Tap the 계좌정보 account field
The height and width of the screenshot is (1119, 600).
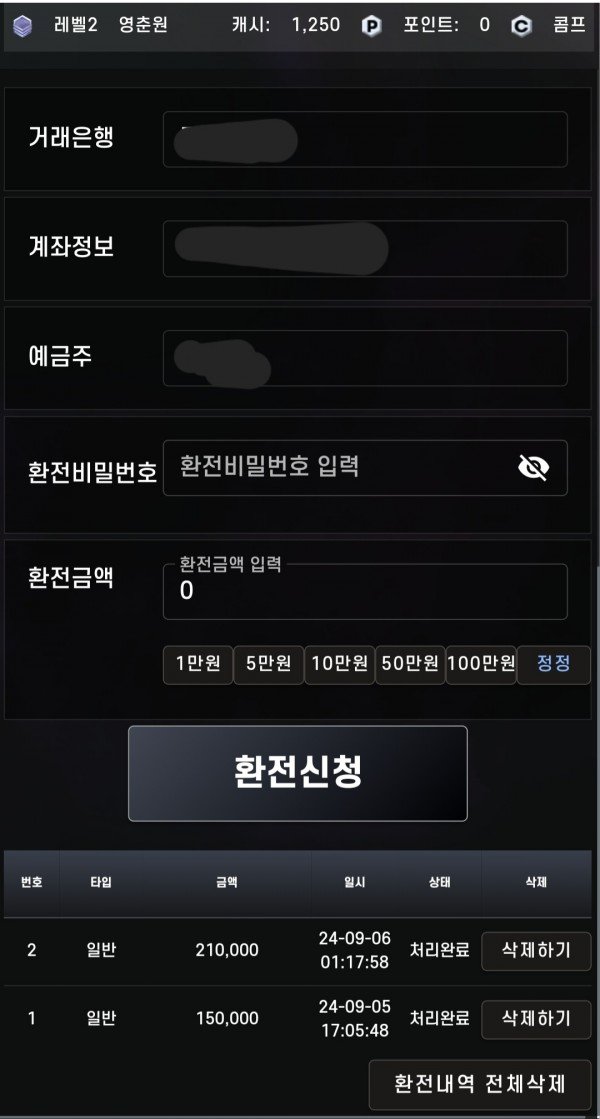point(365,248)
